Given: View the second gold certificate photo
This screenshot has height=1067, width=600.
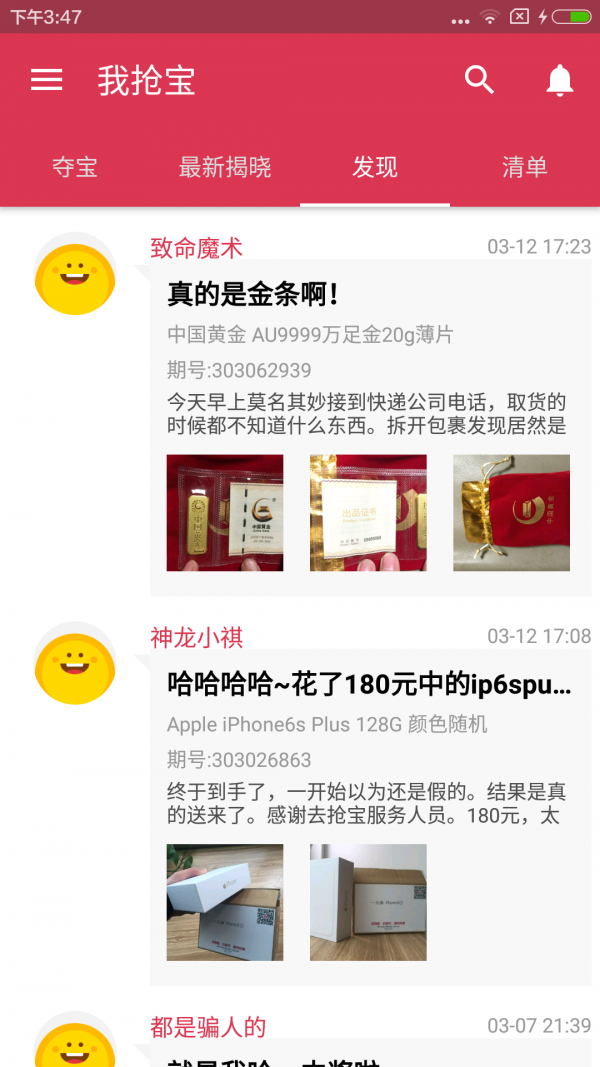Looking at the screenshot, I should point(368,513).
